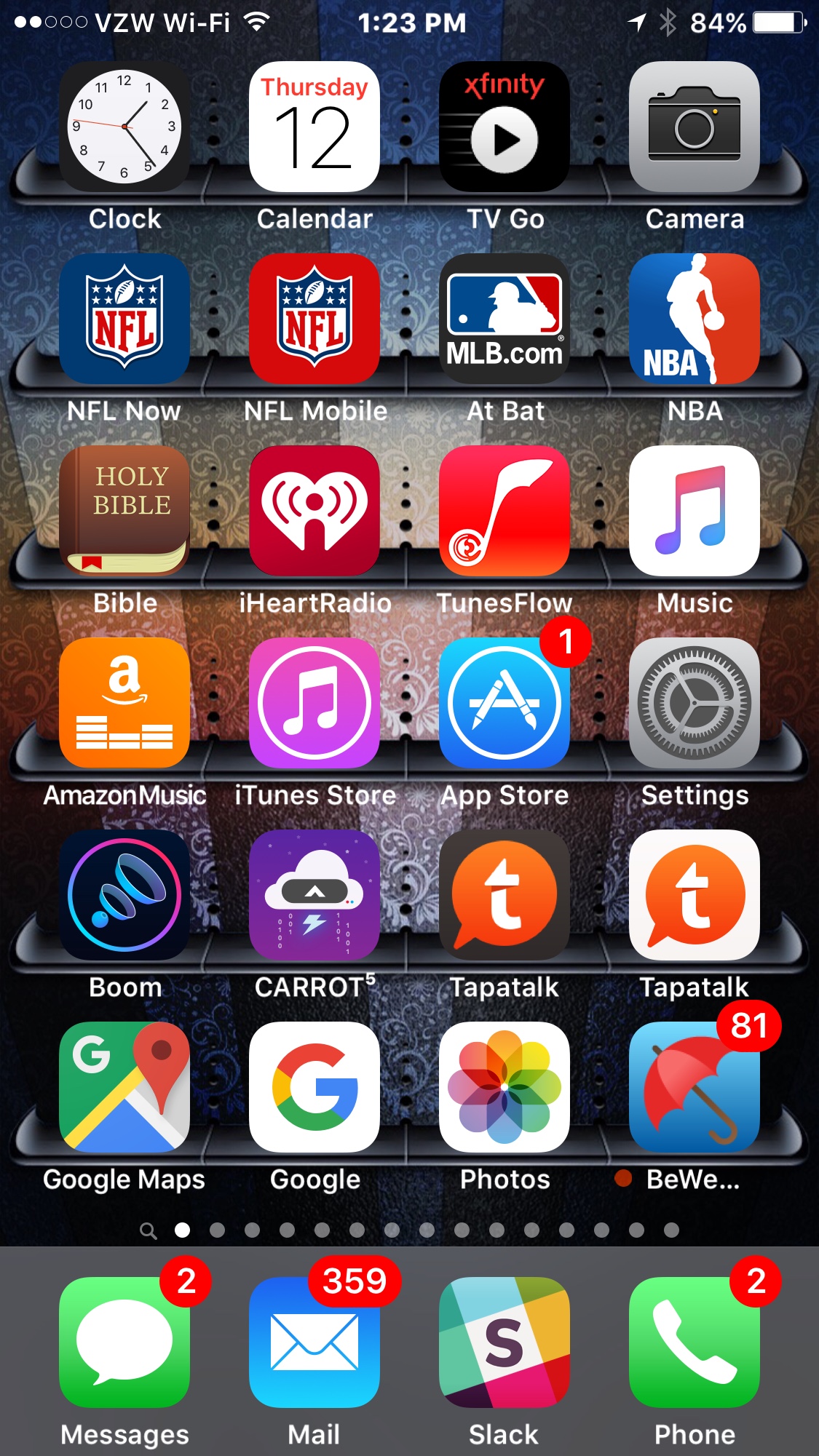Open the red NFL Mobile app

314,319
